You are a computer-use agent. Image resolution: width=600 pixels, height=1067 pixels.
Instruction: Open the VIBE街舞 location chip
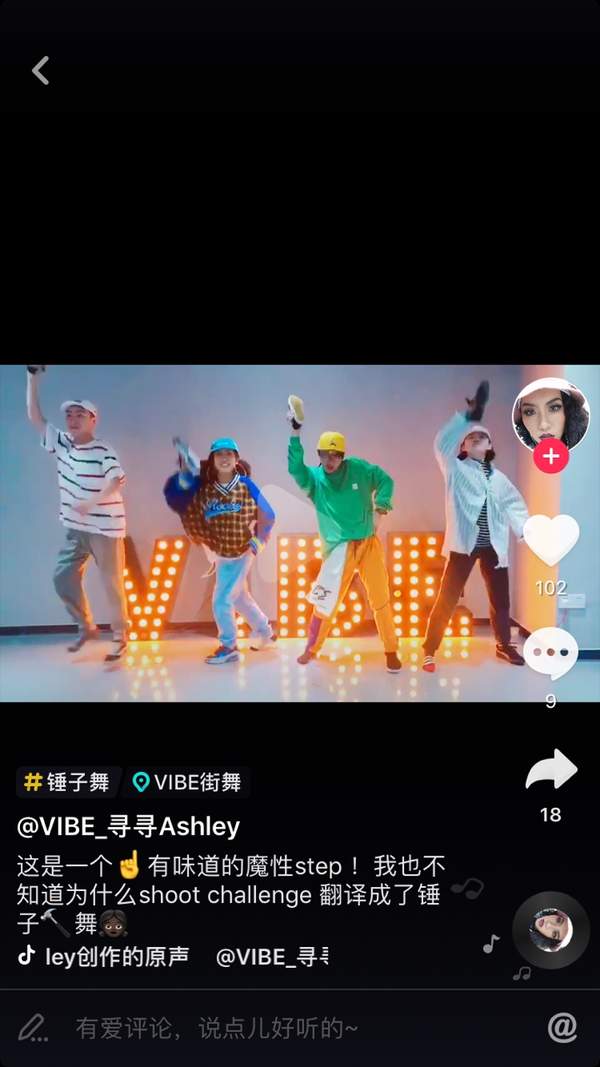coord(187,782)
